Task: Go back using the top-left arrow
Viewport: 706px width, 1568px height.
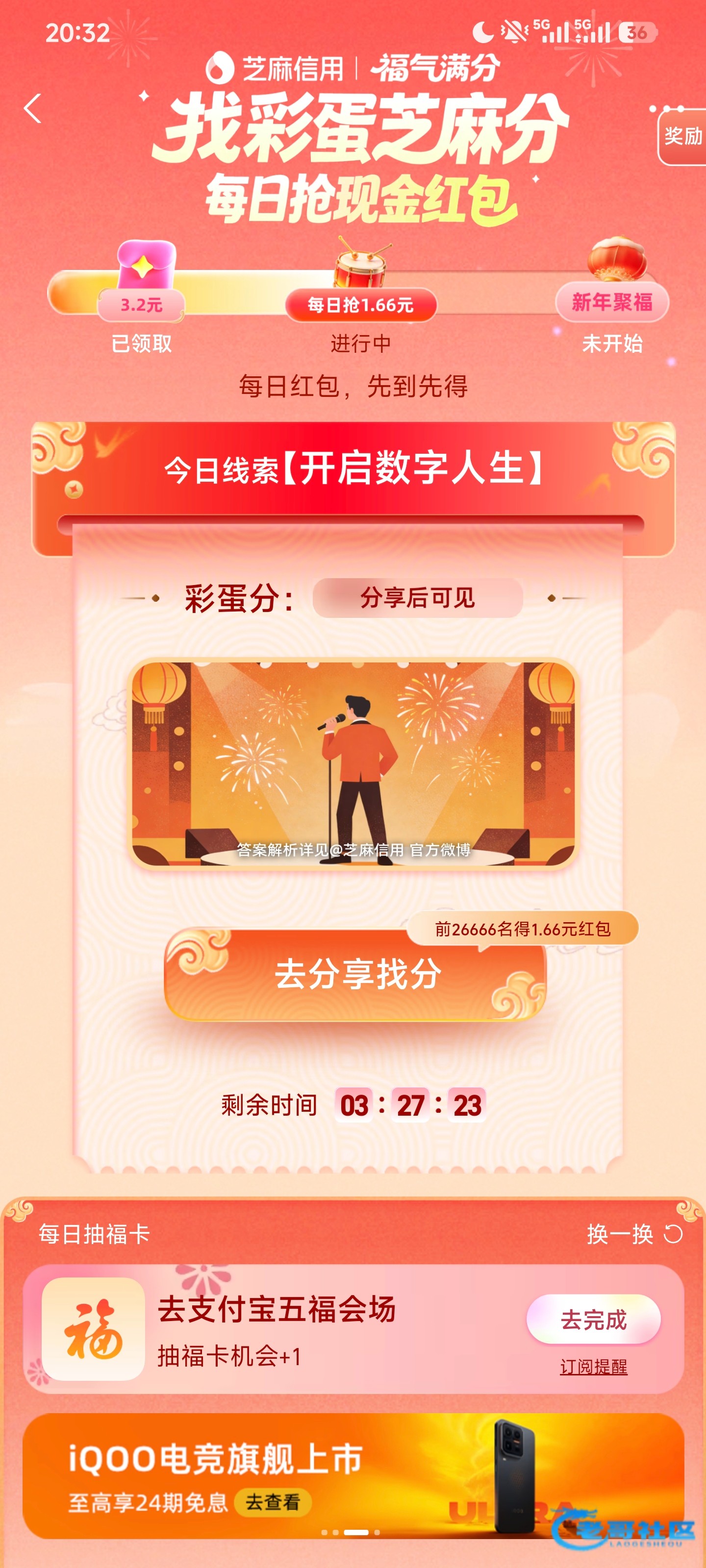Action: point(33,108)
